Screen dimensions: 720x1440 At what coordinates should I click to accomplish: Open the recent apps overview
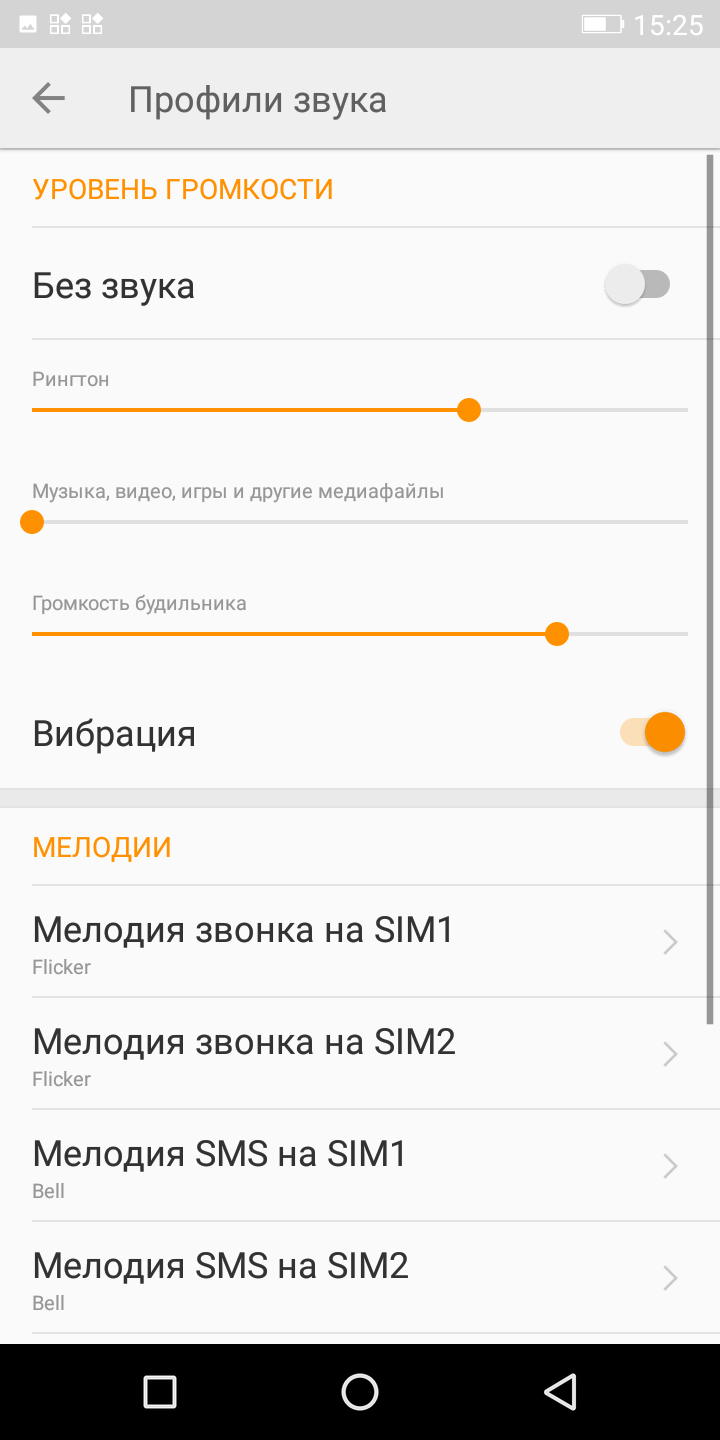(160, 1392)
